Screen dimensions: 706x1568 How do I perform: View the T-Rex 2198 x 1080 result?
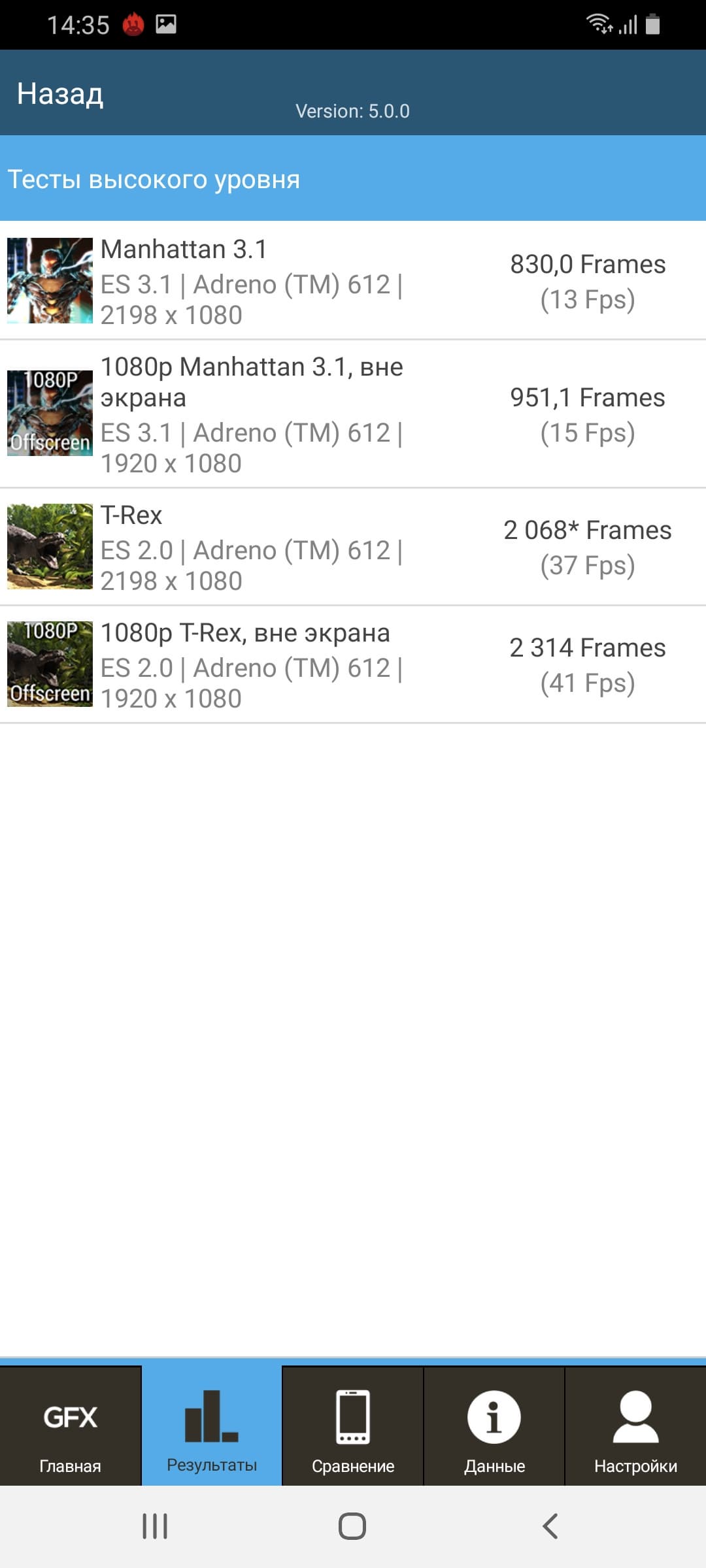pyautogui.click(x=353, y=547)
